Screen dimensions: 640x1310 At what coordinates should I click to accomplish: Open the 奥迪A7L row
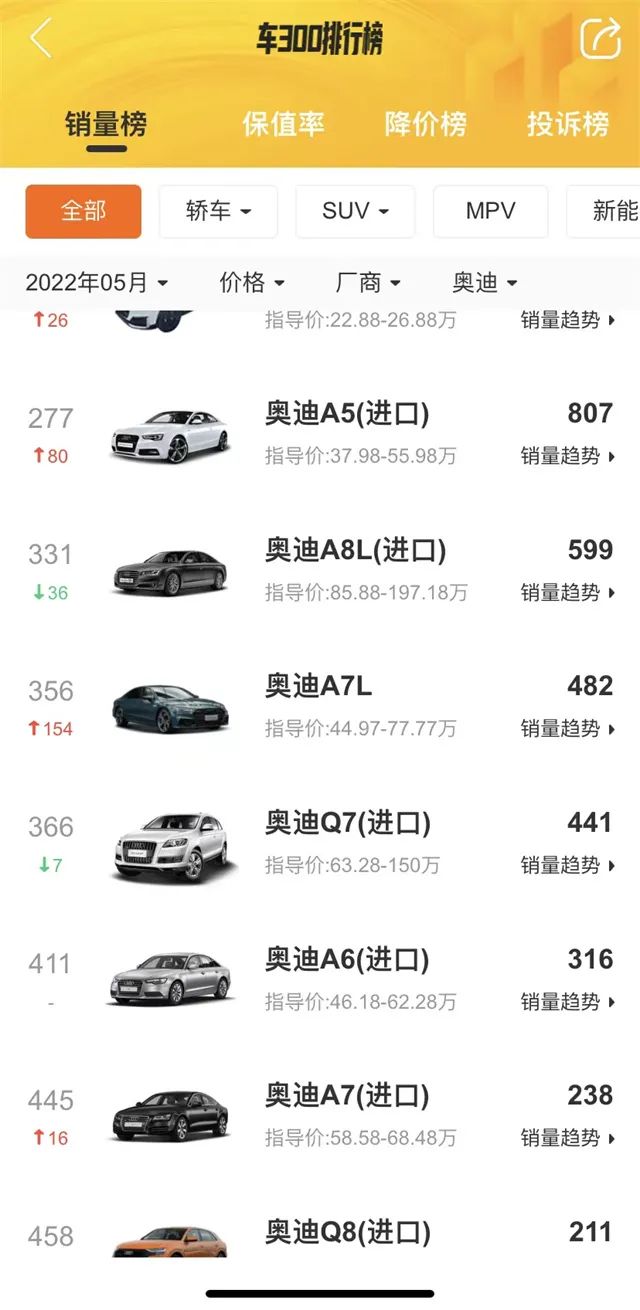318,687
